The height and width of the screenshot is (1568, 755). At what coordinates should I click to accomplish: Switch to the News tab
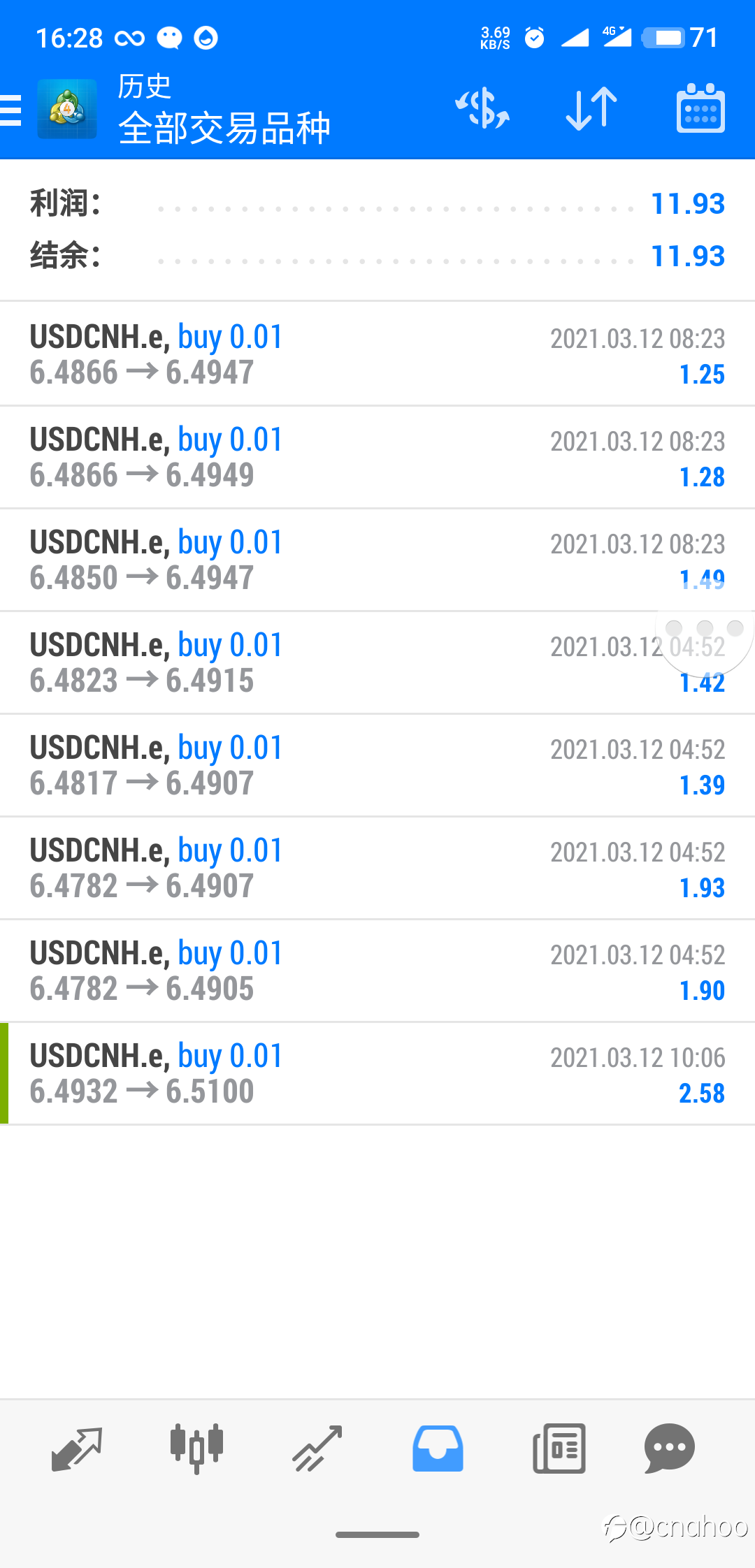pyautogui.click(x=559, y=1449)
